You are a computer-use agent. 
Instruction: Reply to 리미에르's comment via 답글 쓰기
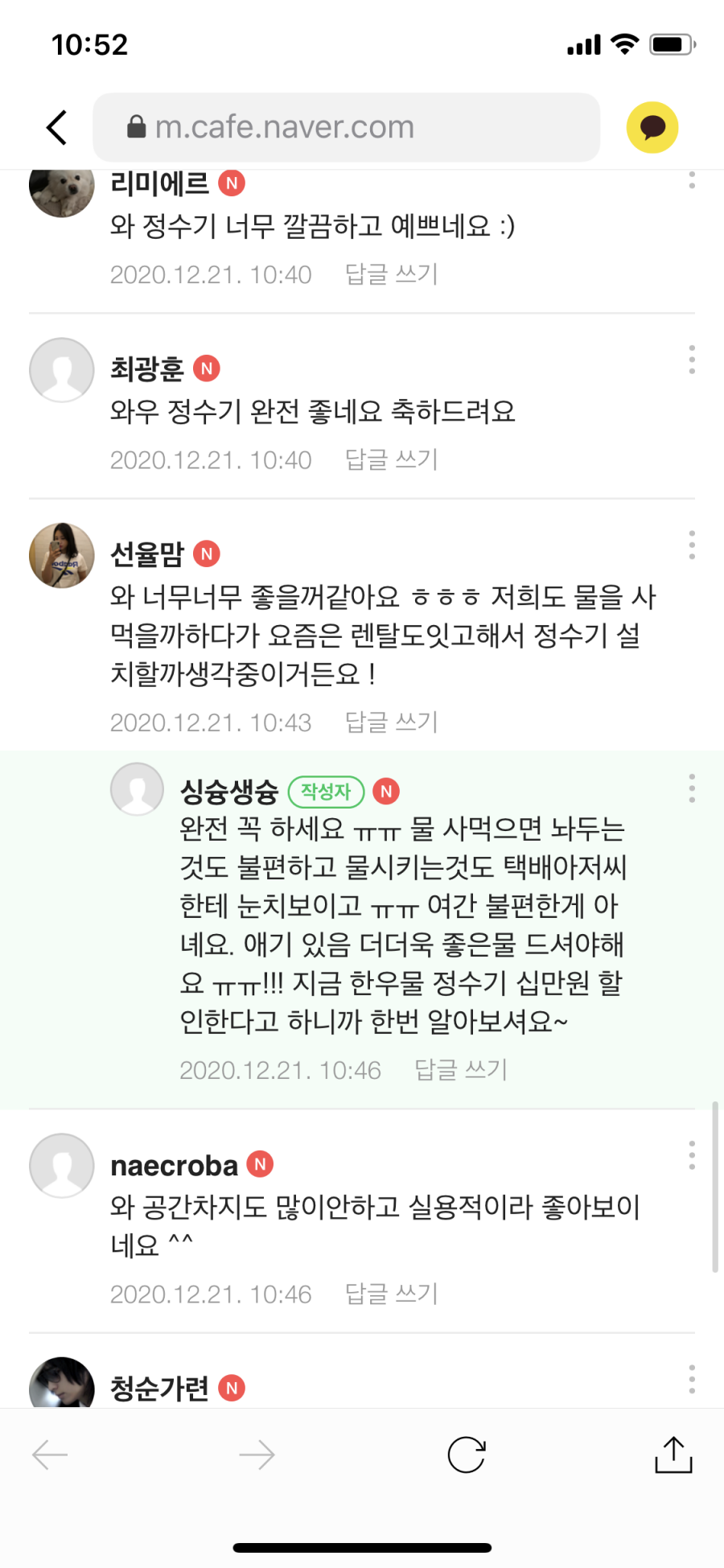391,274
